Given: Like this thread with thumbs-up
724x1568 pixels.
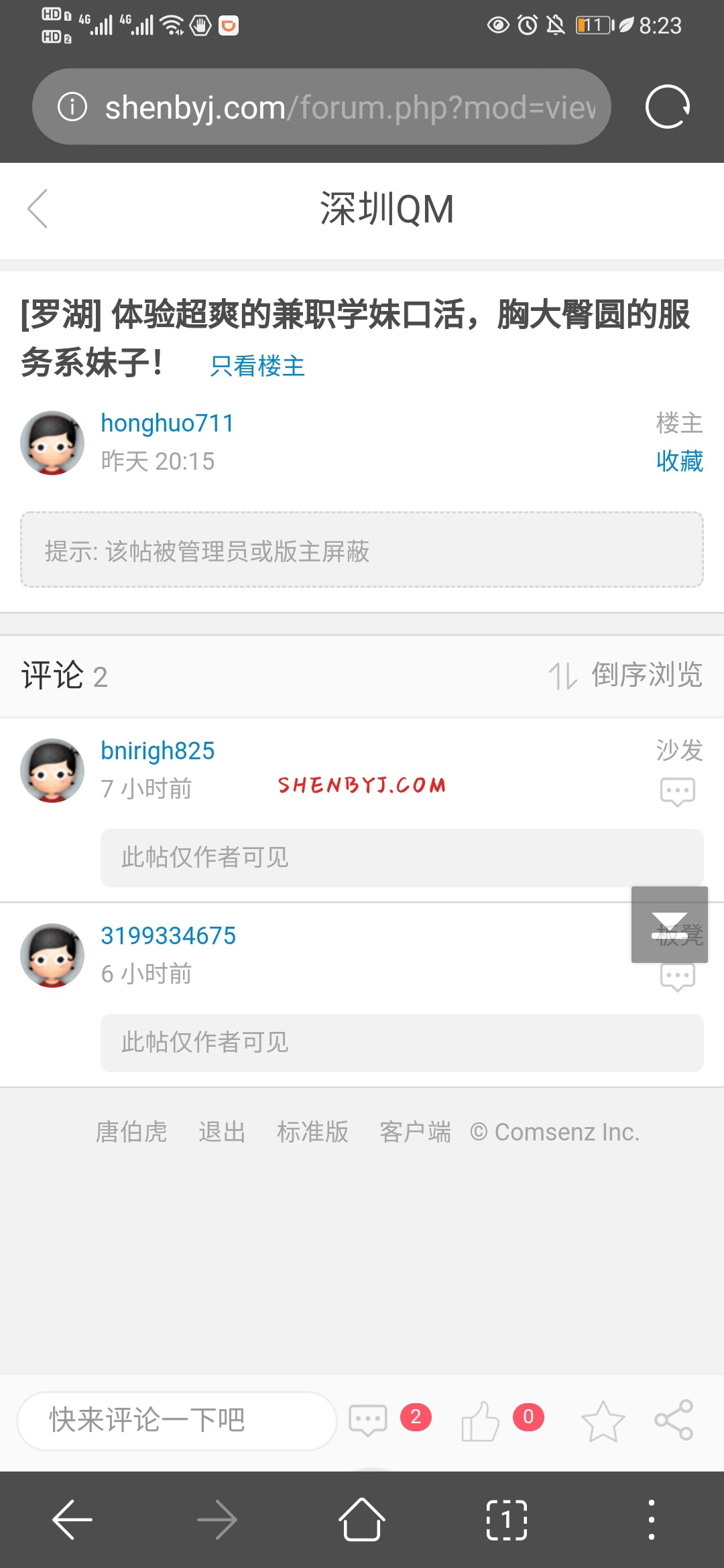Looking at the screenshot, I should pyautogui.click(x=481, y=1420).
